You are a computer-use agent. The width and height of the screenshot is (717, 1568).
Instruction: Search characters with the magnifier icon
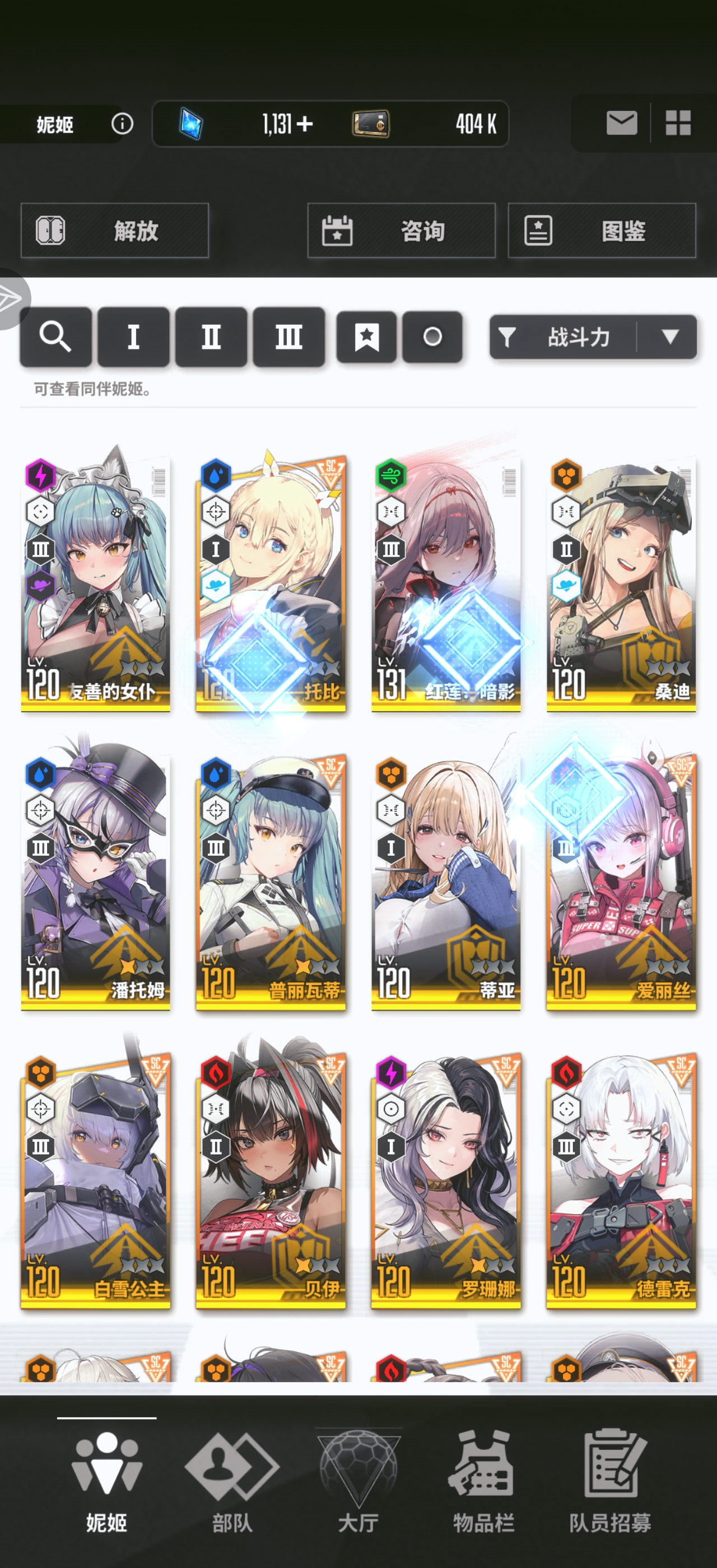55,337
